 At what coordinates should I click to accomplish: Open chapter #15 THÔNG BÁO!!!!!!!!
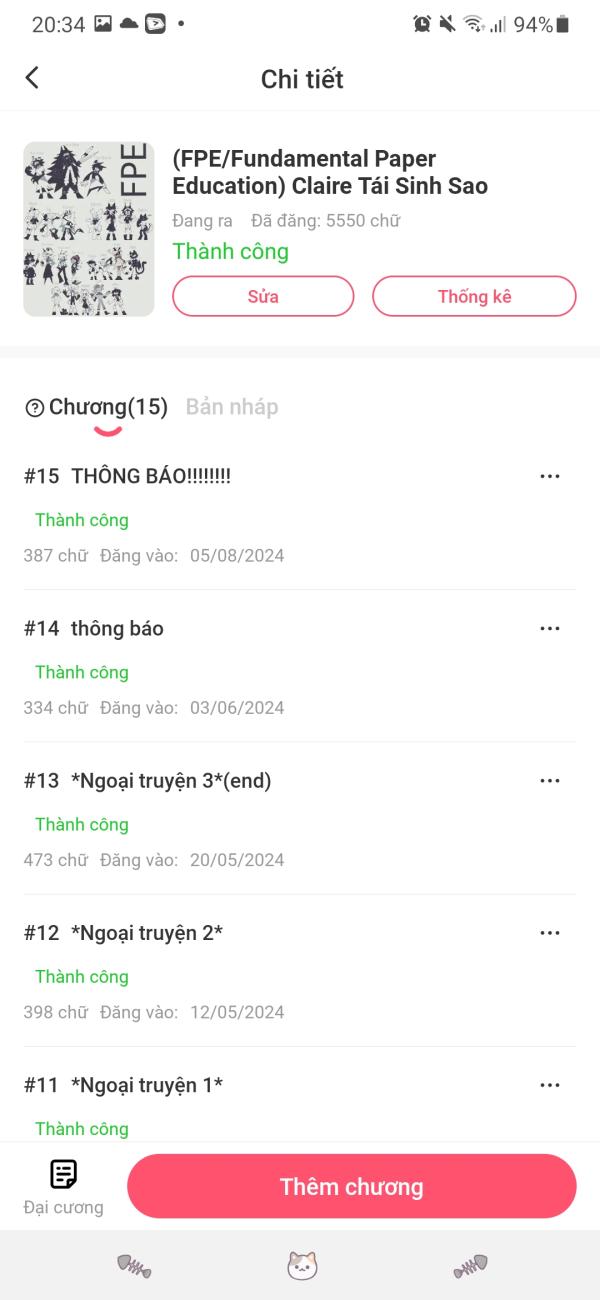151,476
